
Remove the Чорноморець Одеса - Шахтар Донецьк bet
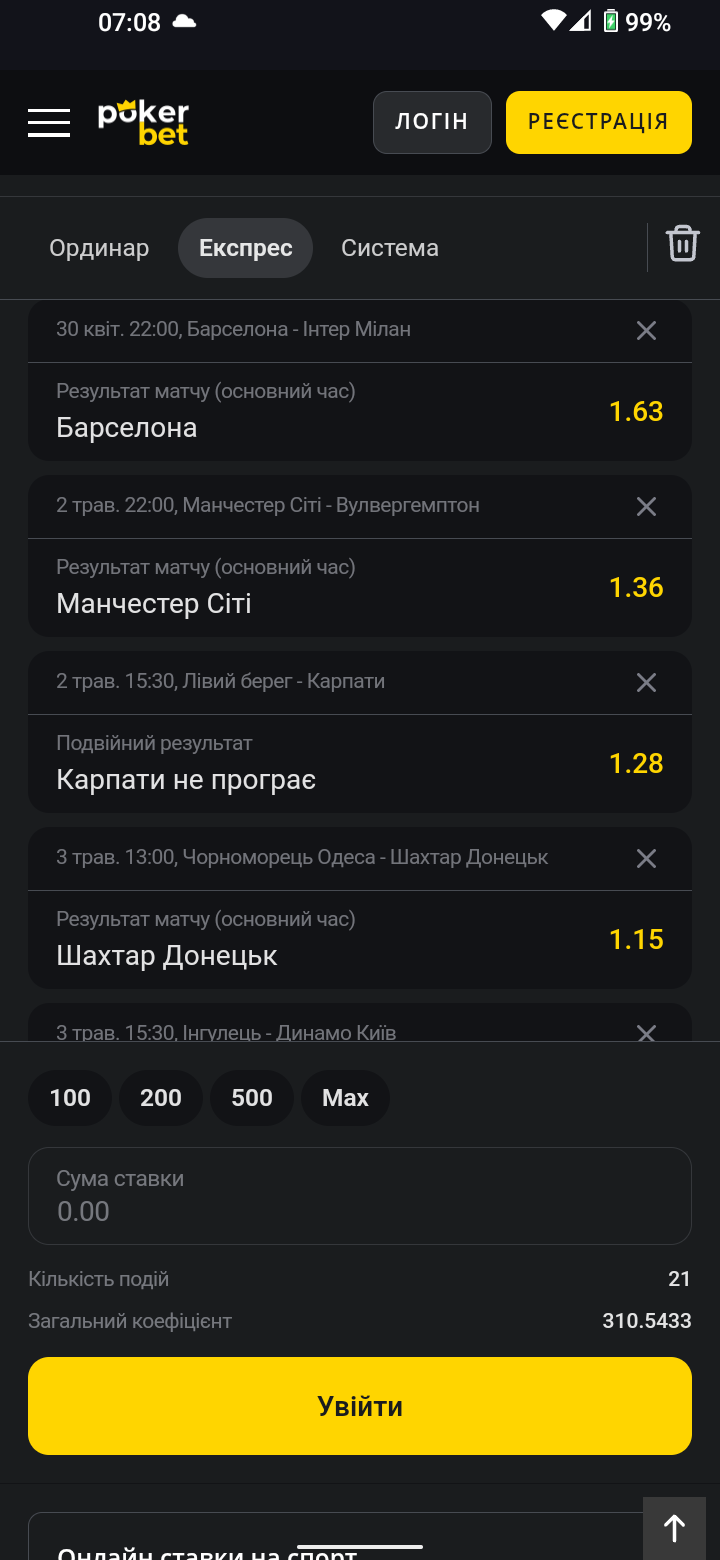pos(646,858)
